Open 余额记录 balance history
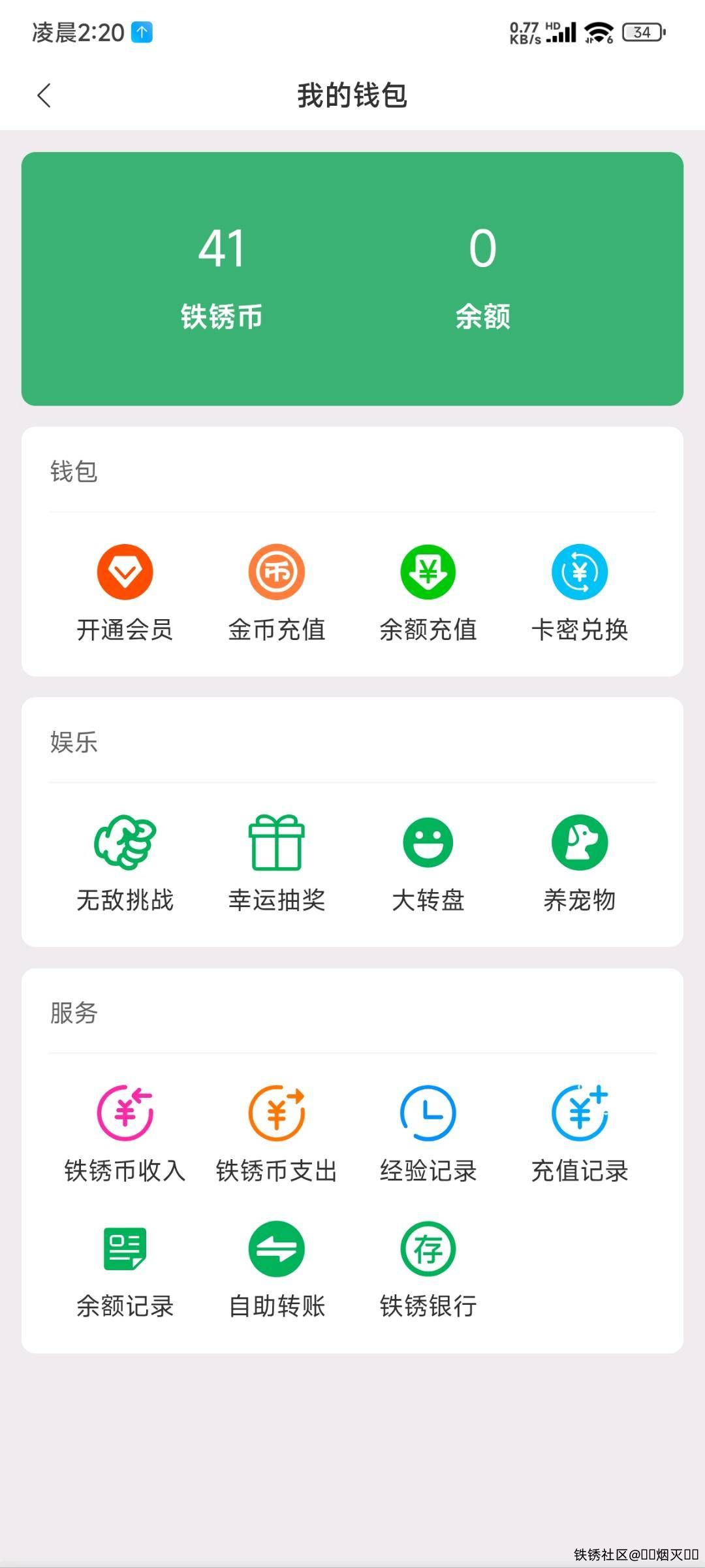The width and height of the screenshot is (705, 1568). pyautogui.click(x=125, y=1269)
